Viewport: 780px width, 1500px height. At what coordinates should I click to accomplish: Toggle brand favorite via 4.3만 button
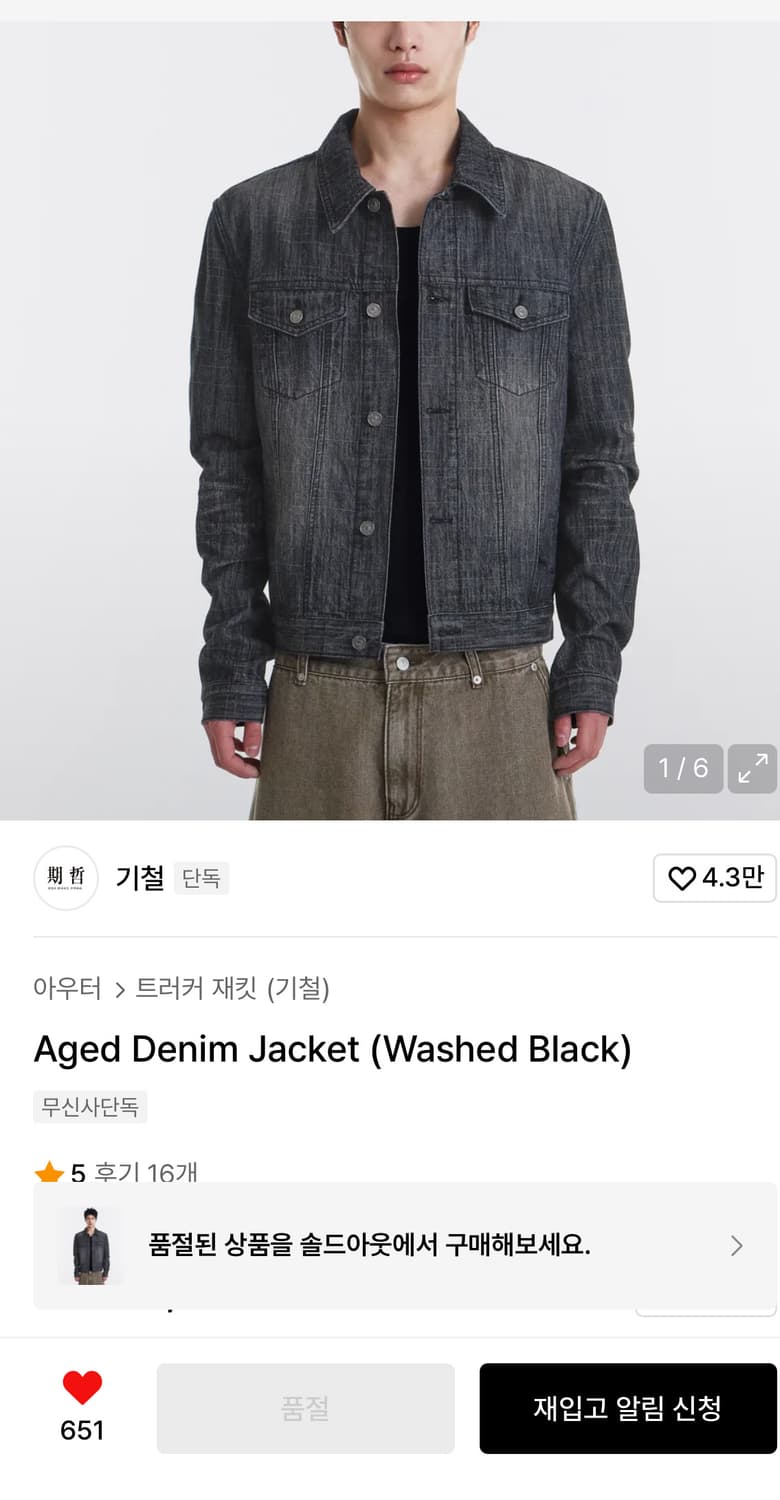point(714,878)
